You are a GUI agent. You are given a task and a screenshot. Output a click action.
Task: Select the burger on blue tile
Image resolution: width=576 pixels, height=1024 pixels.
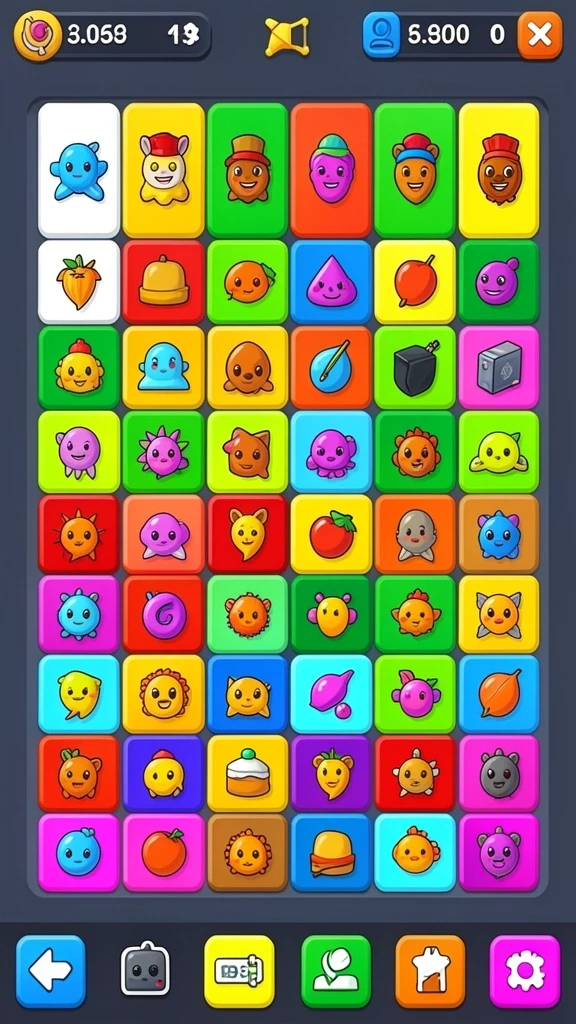(x=331, y=852)
